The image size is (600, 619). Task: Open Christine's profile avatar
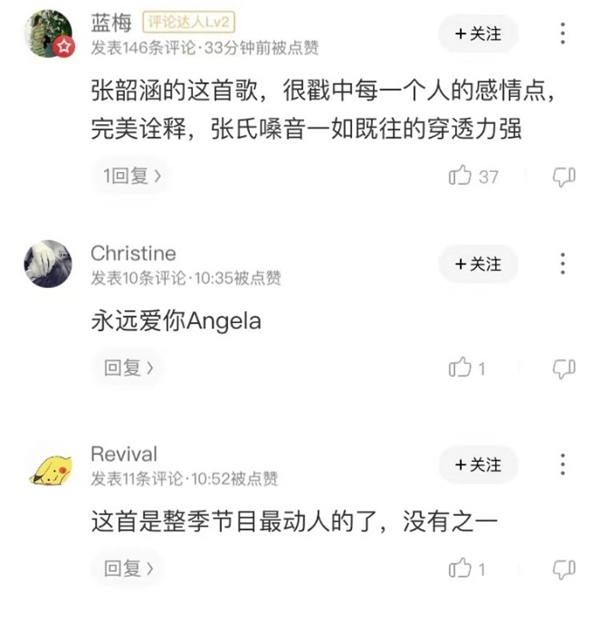(x=48, y=265)
